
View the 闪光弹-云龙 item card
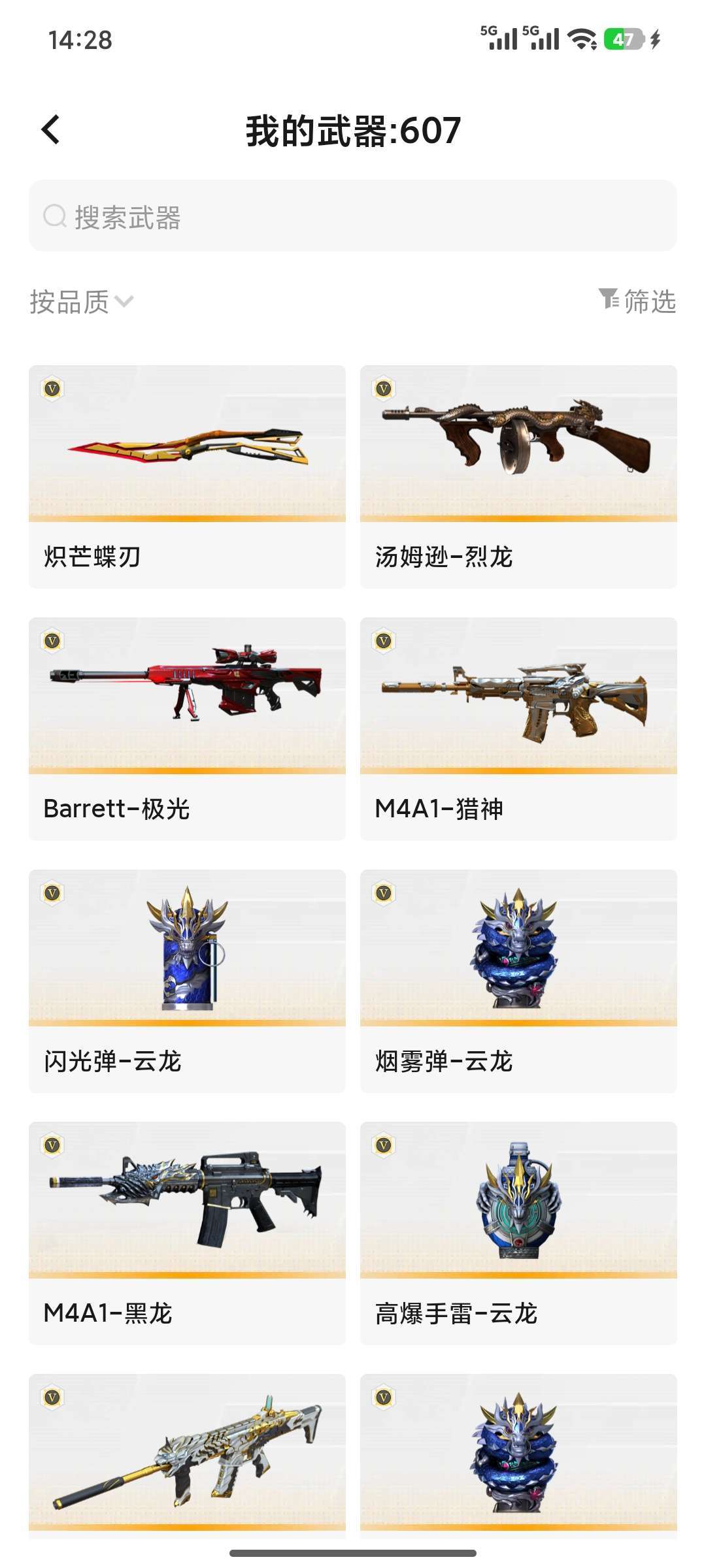[187, 980]
